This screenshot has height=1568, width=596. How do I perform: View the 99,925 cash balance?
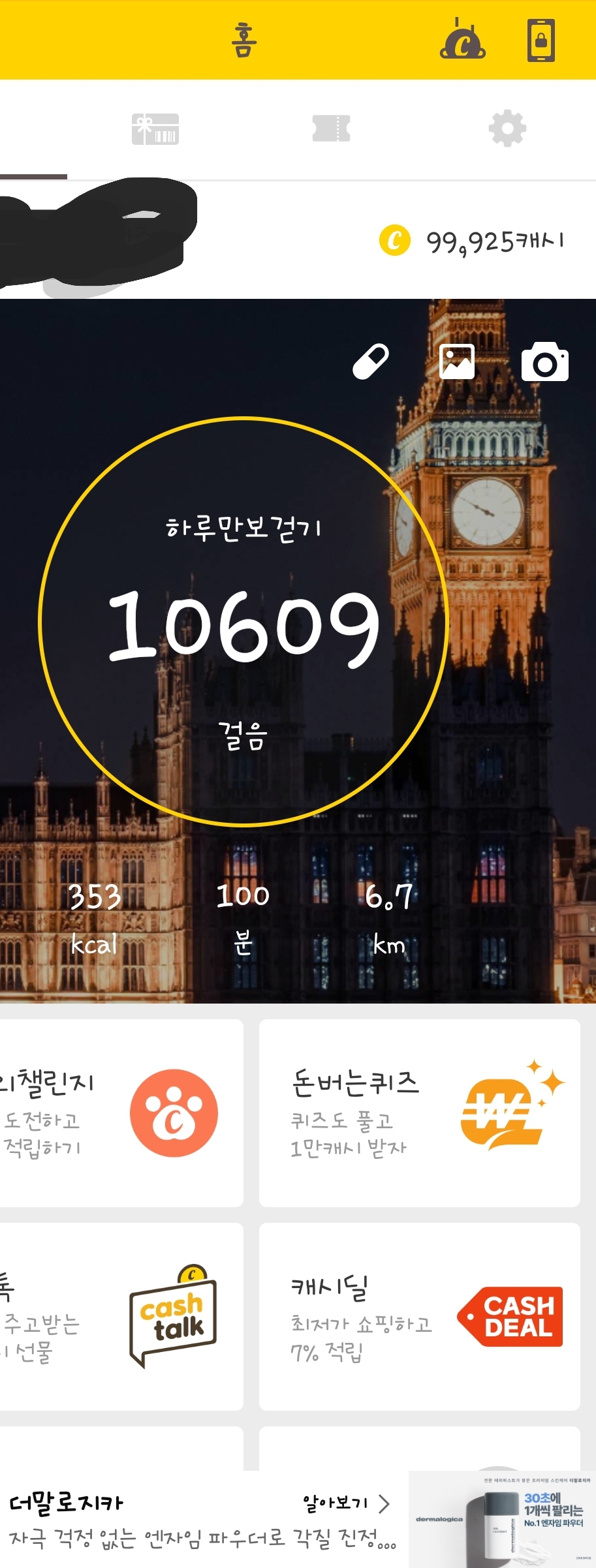(471, 241)
